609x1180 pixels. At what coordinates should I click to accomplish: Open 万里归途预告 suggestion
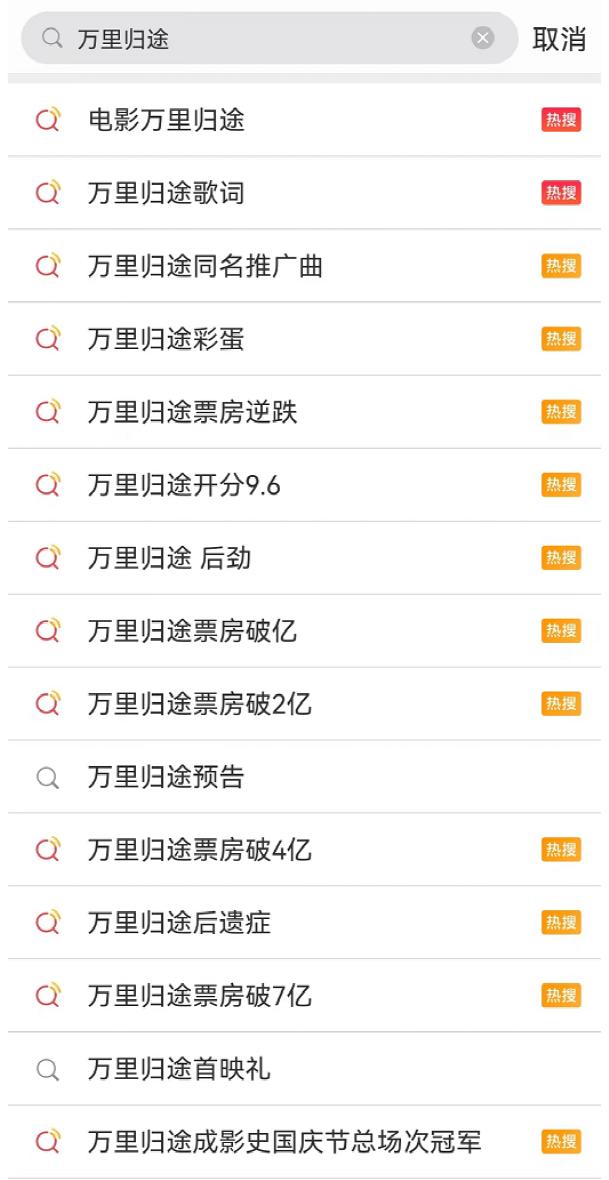point(304,777)
